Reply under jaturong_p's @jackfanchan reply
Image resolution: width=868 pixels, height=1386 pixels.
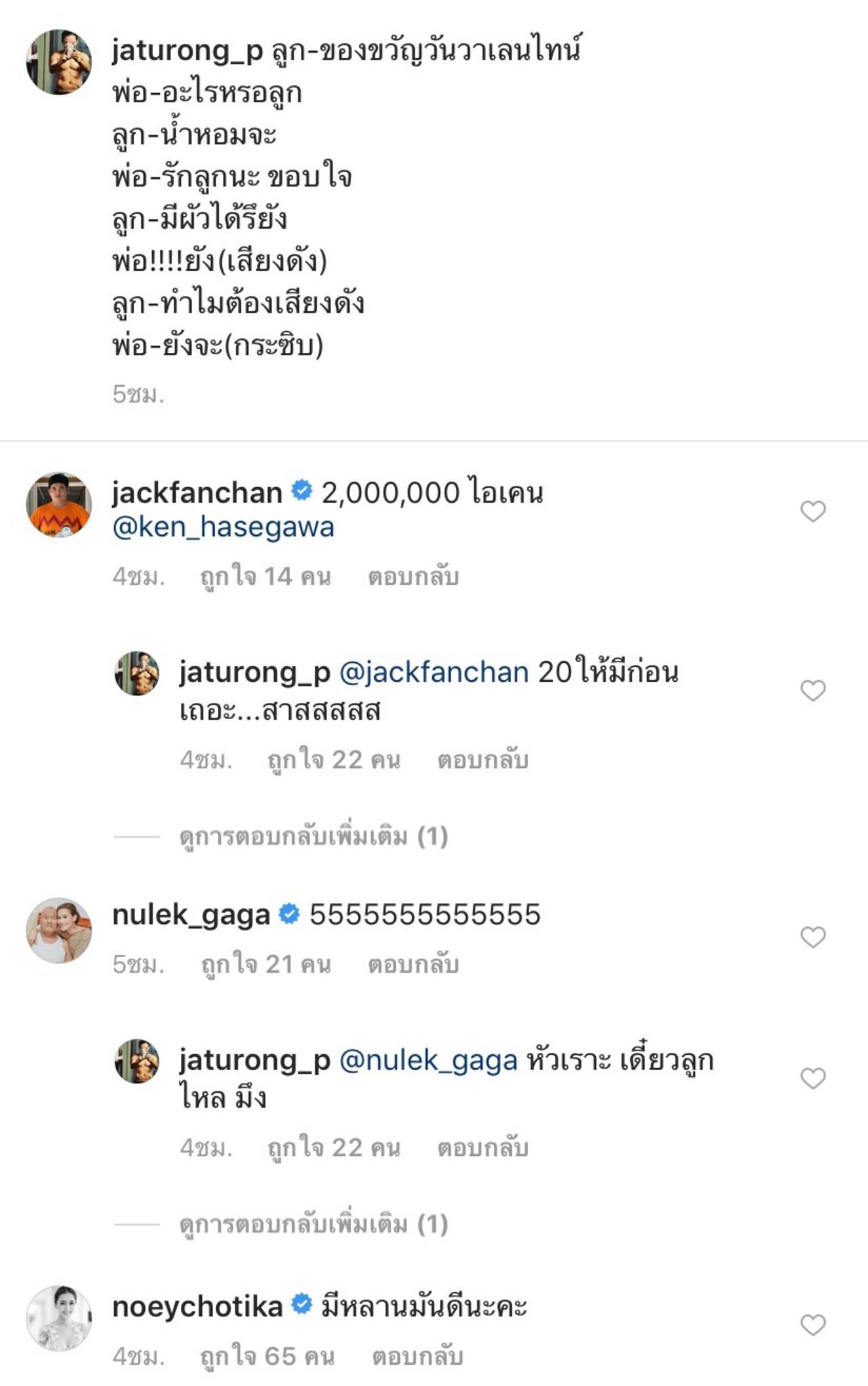coord(482,760)
